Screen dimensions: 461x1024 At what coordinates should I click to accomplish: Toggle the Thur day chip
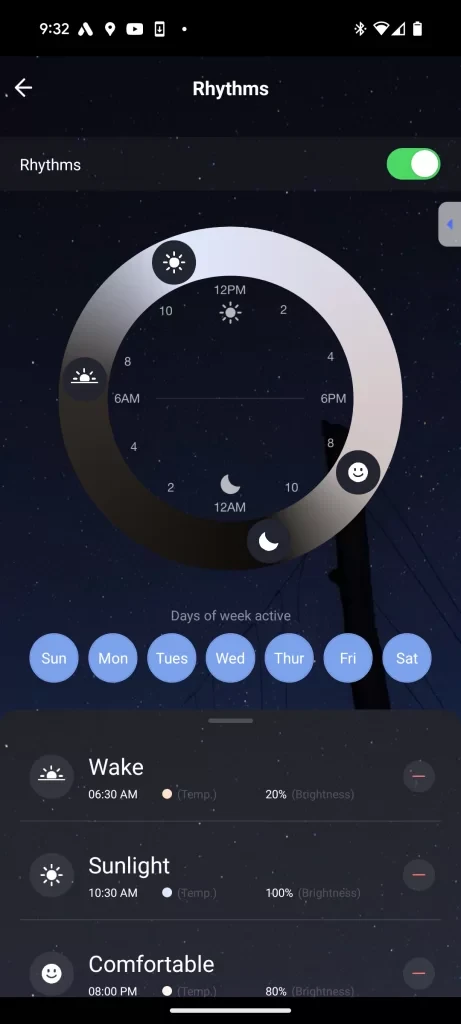click(x=289, y=658)
